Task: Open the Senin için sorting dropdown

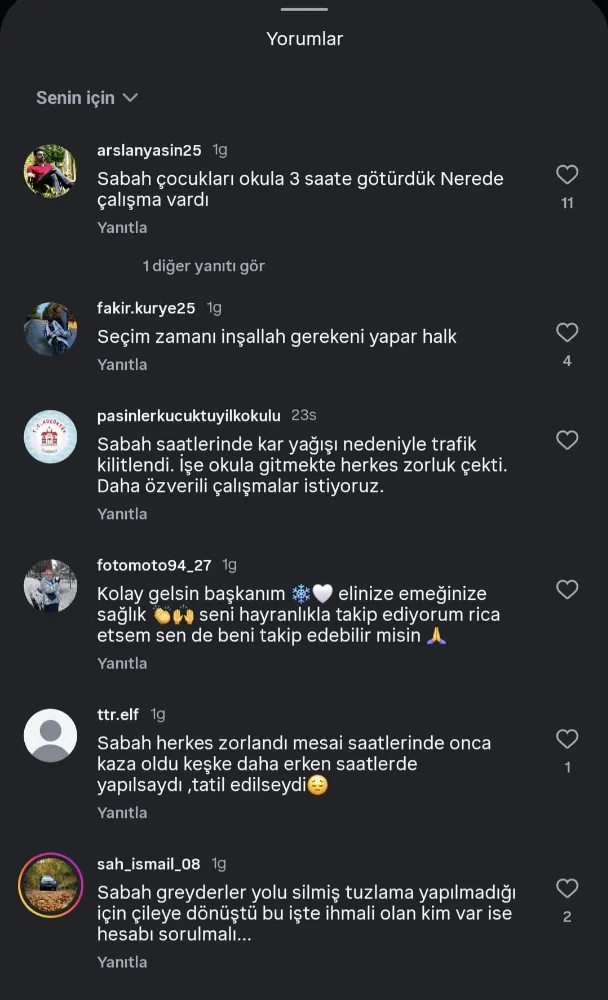Action: click(87, 98)
